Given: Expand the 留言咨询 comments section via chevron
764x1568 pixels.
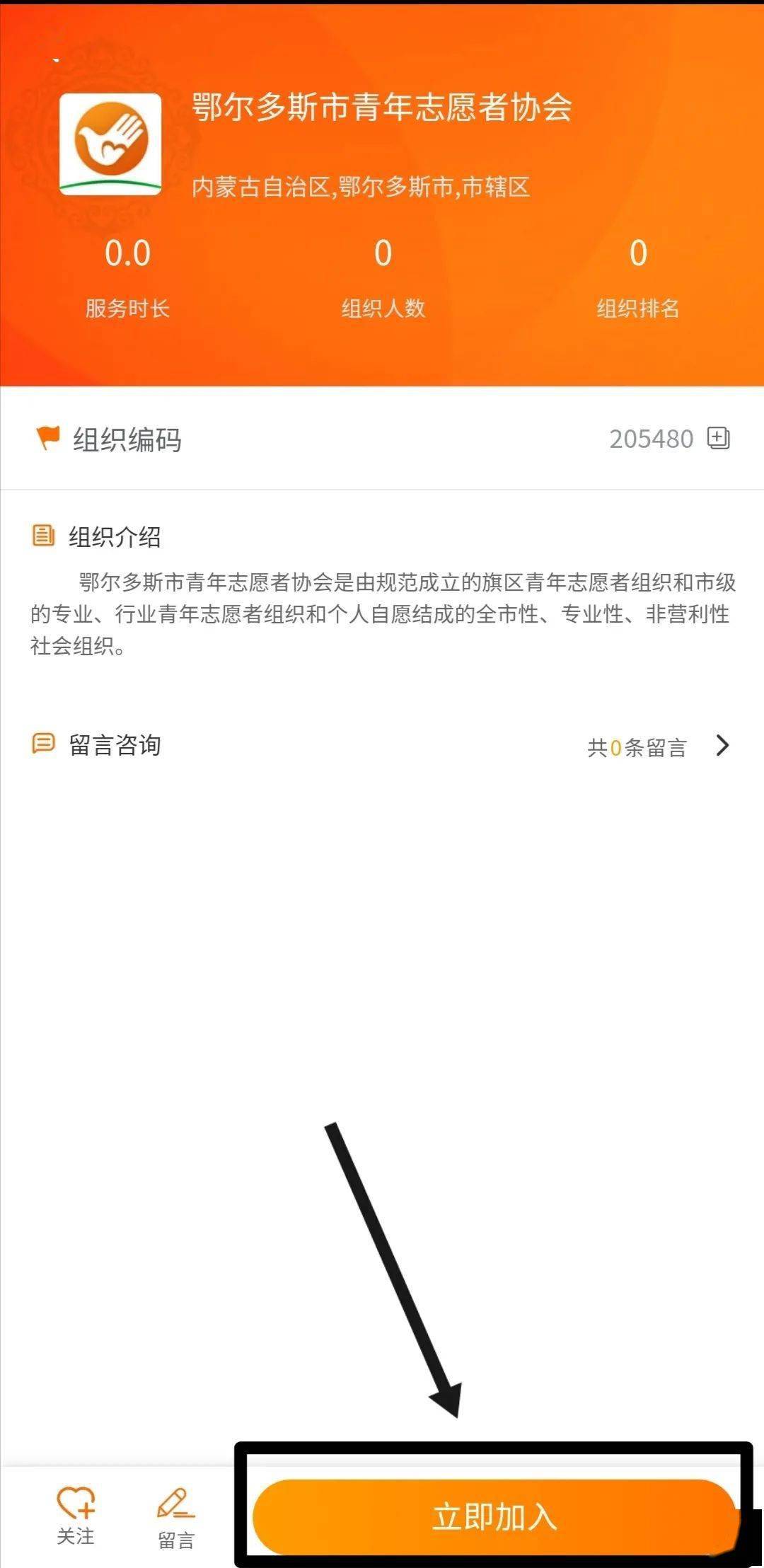Looking at the screenshot, I should 723,744.
